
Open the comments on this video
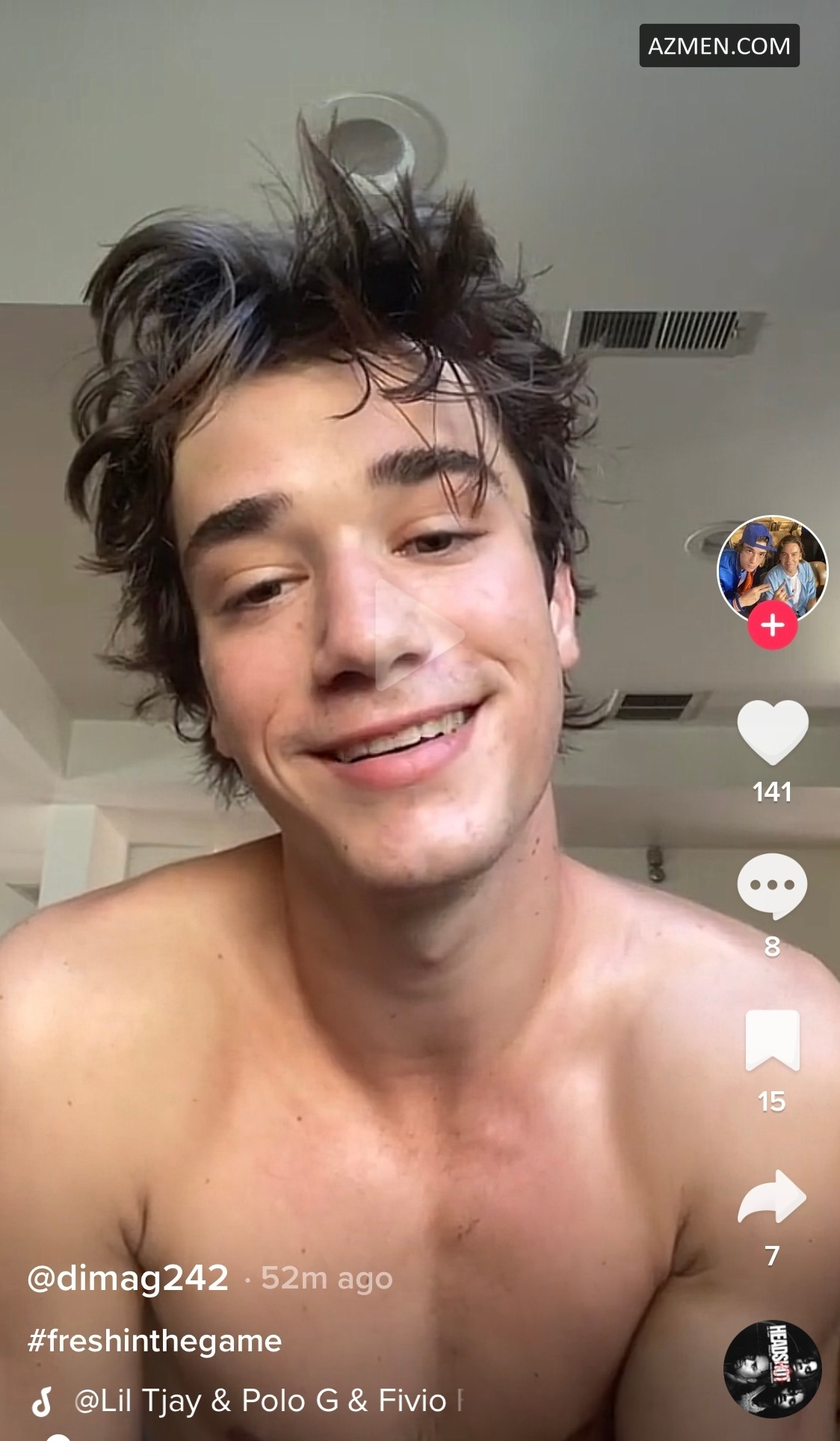[x=772, y=885]
